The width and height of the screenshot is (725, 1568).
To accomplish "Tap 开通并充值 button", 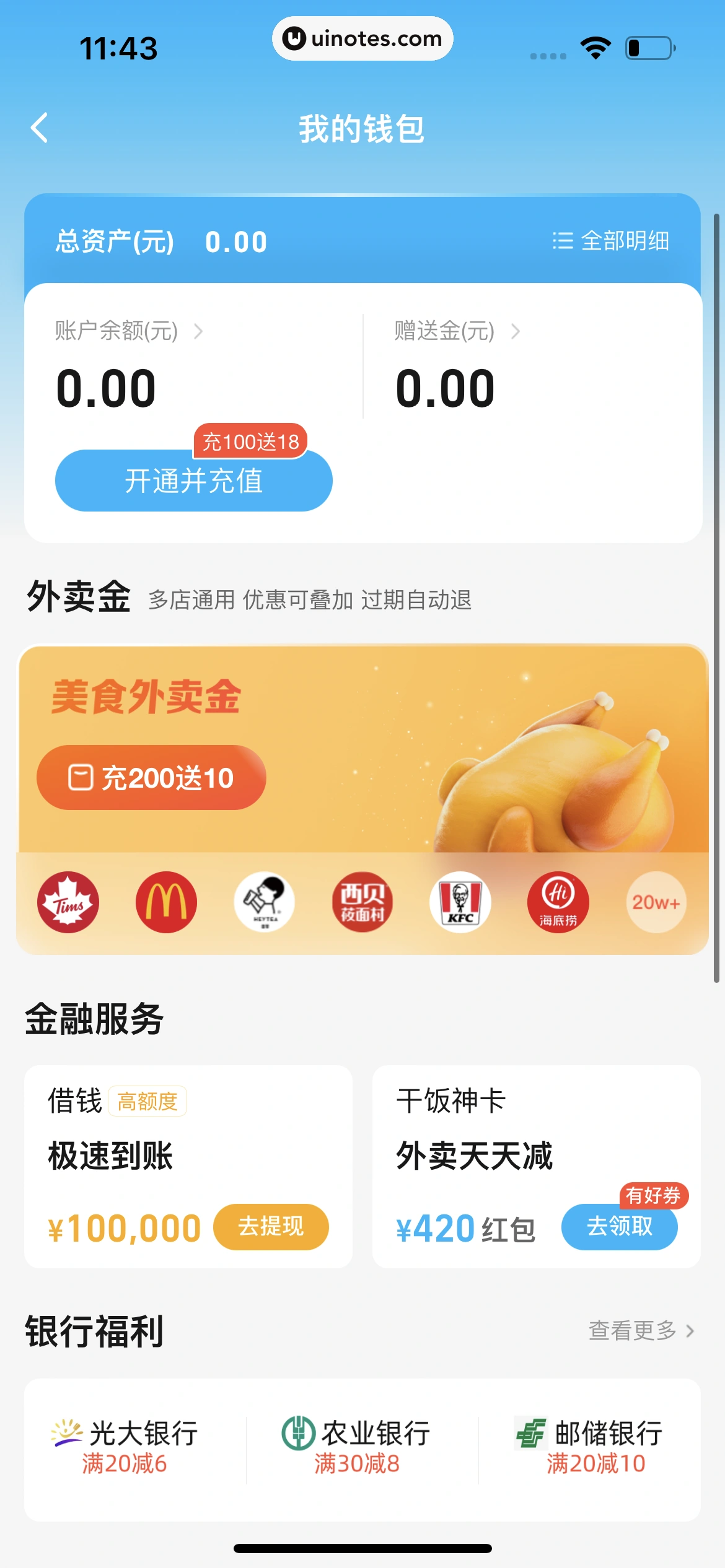I will (x=193, y=481).
